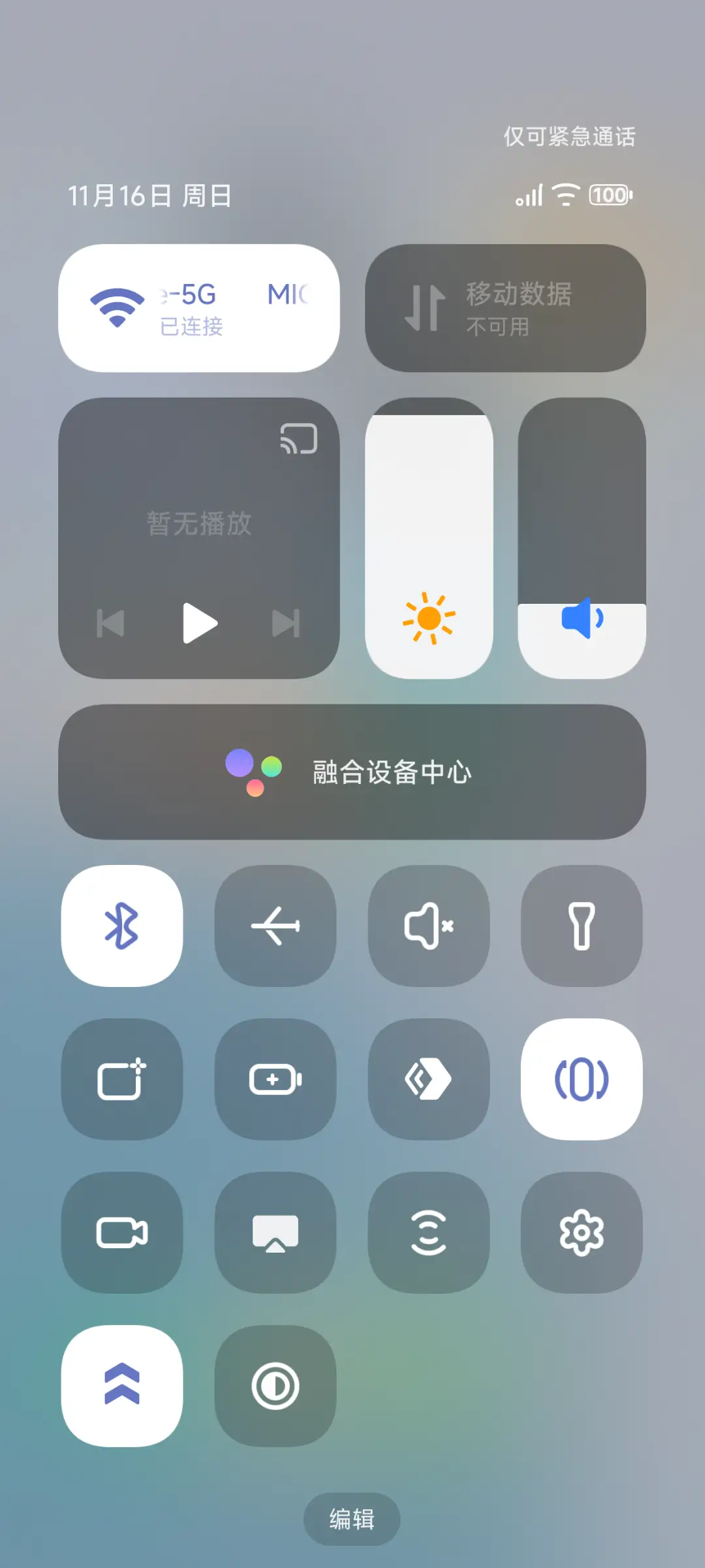The width and height of the screenshot is (705, 1568).
Task: Turn on the flashlight
Action: [x=581, y=927]
